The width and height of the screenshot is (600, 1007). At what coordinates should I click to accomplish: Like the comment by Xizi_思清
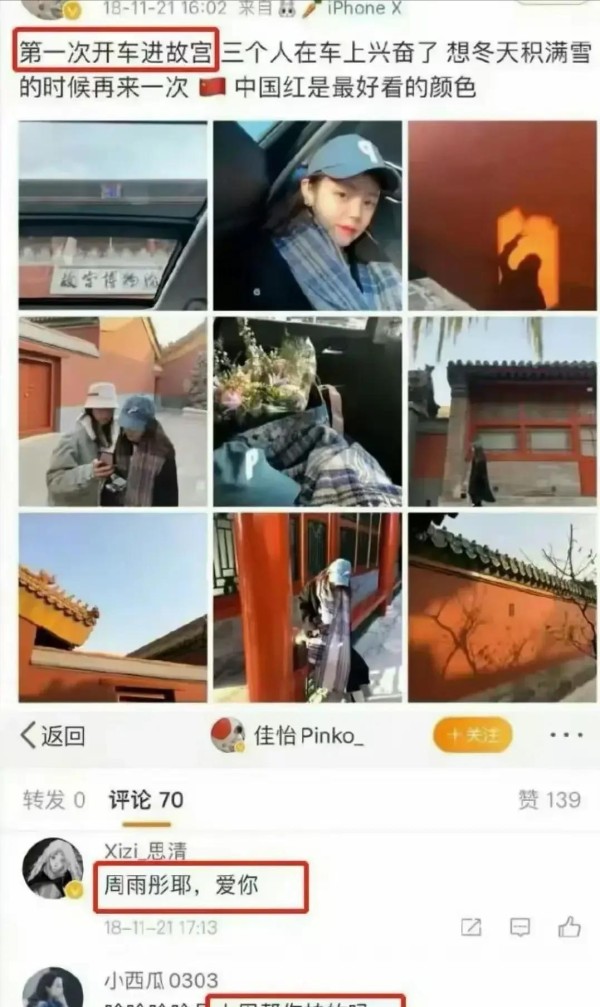click(x=569, y=927)
